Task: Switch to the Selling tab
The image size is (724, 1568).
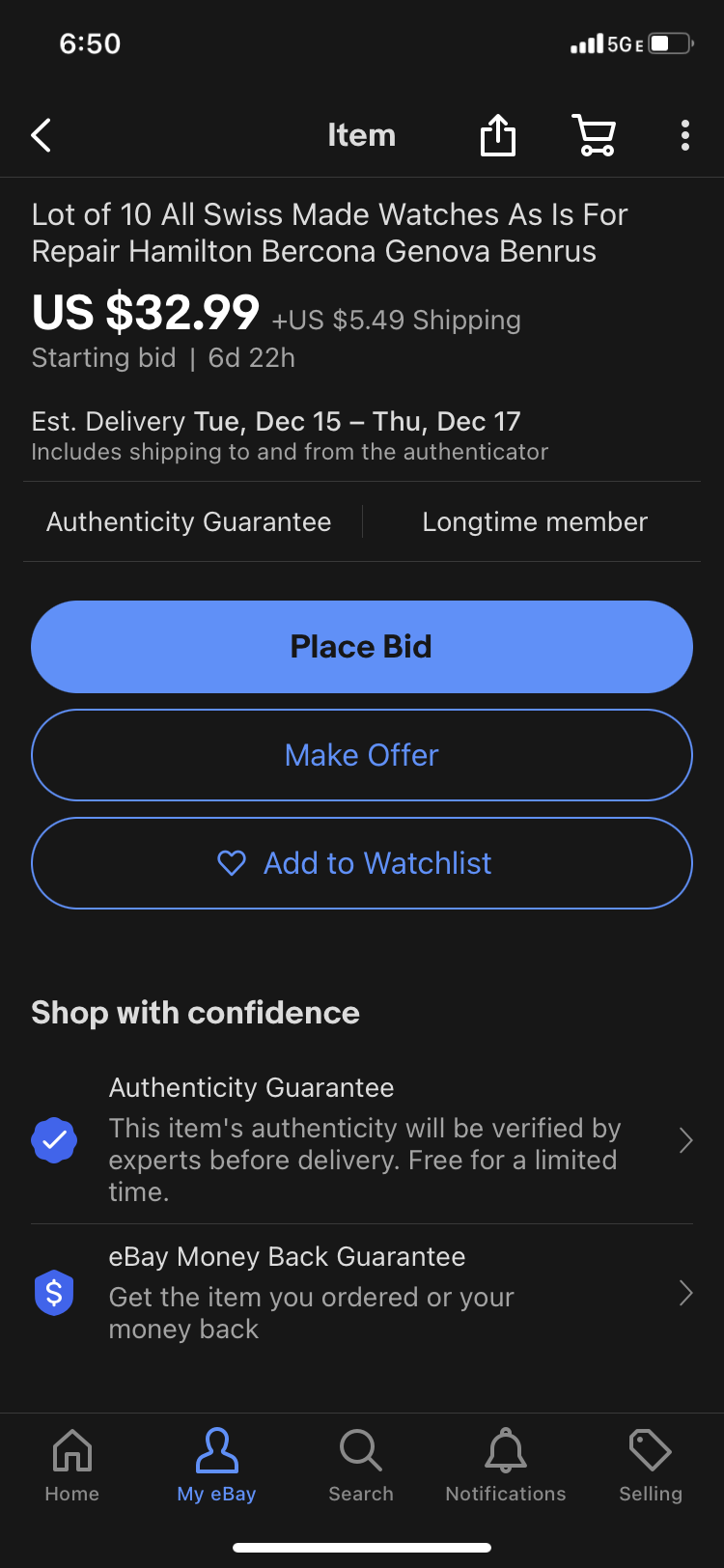Action: [x=651, y=1465]
